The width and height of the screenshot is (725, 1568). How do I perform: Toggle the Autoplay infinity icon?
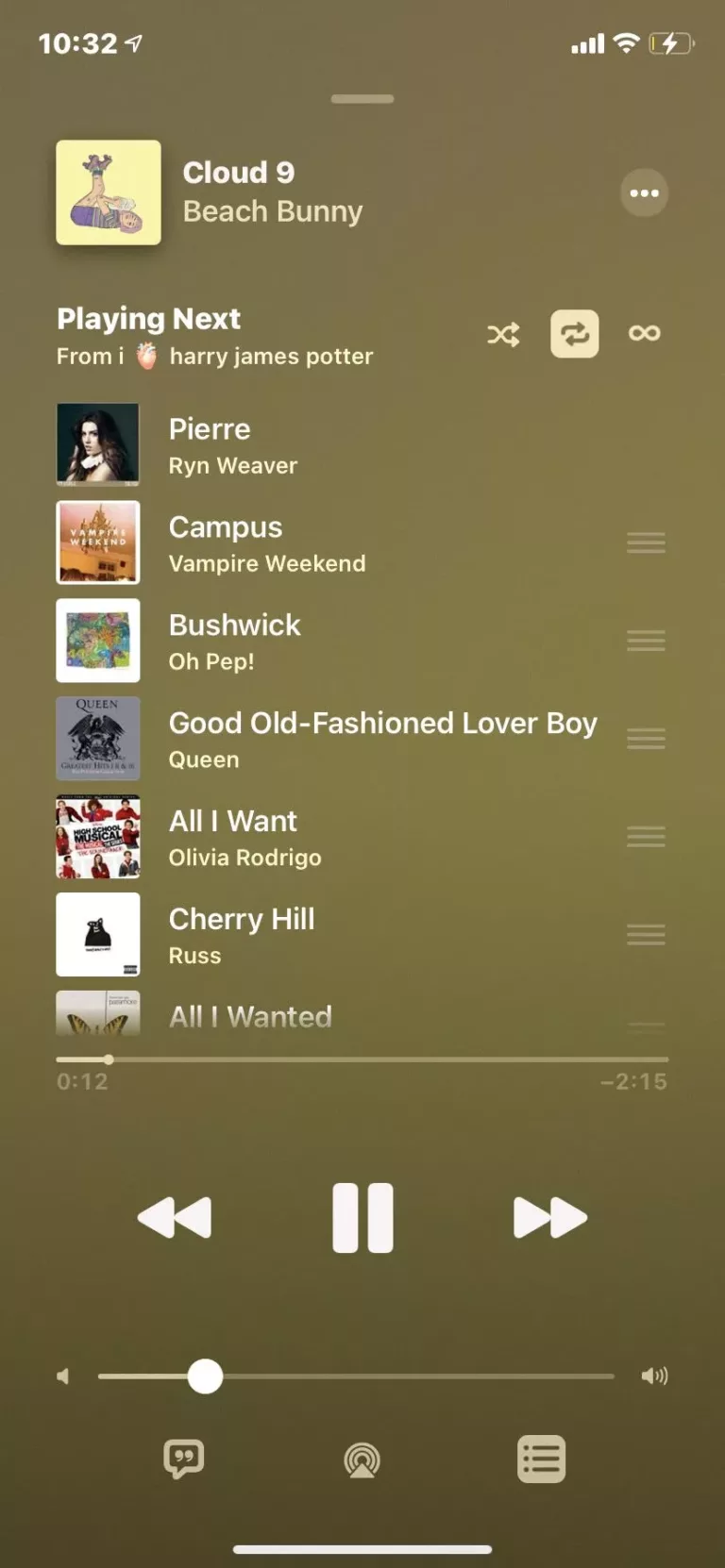645,333
